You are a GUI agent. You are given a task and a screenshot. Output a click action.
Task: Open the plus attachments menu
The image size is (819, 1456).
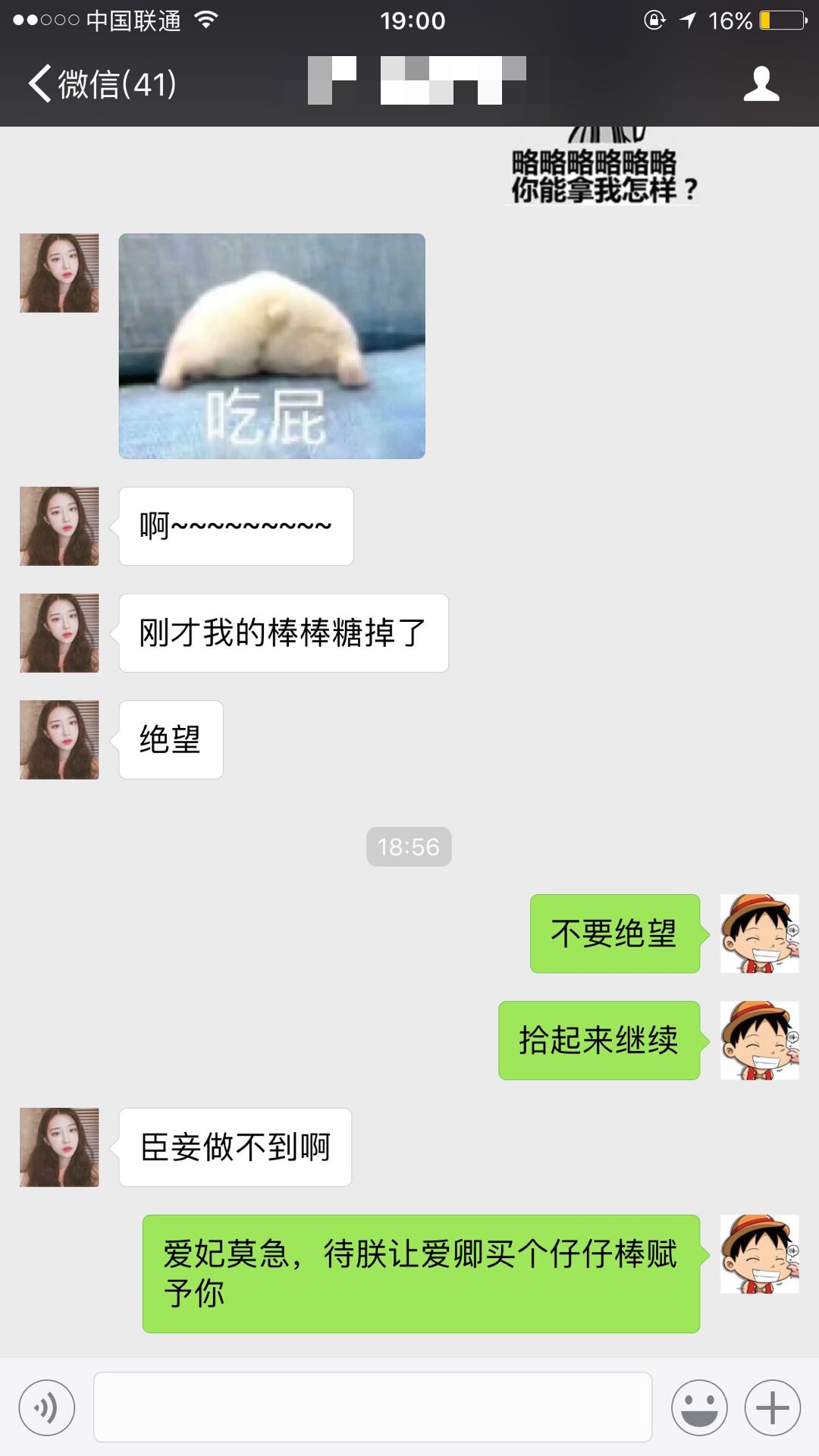[x=772, y=1407]
